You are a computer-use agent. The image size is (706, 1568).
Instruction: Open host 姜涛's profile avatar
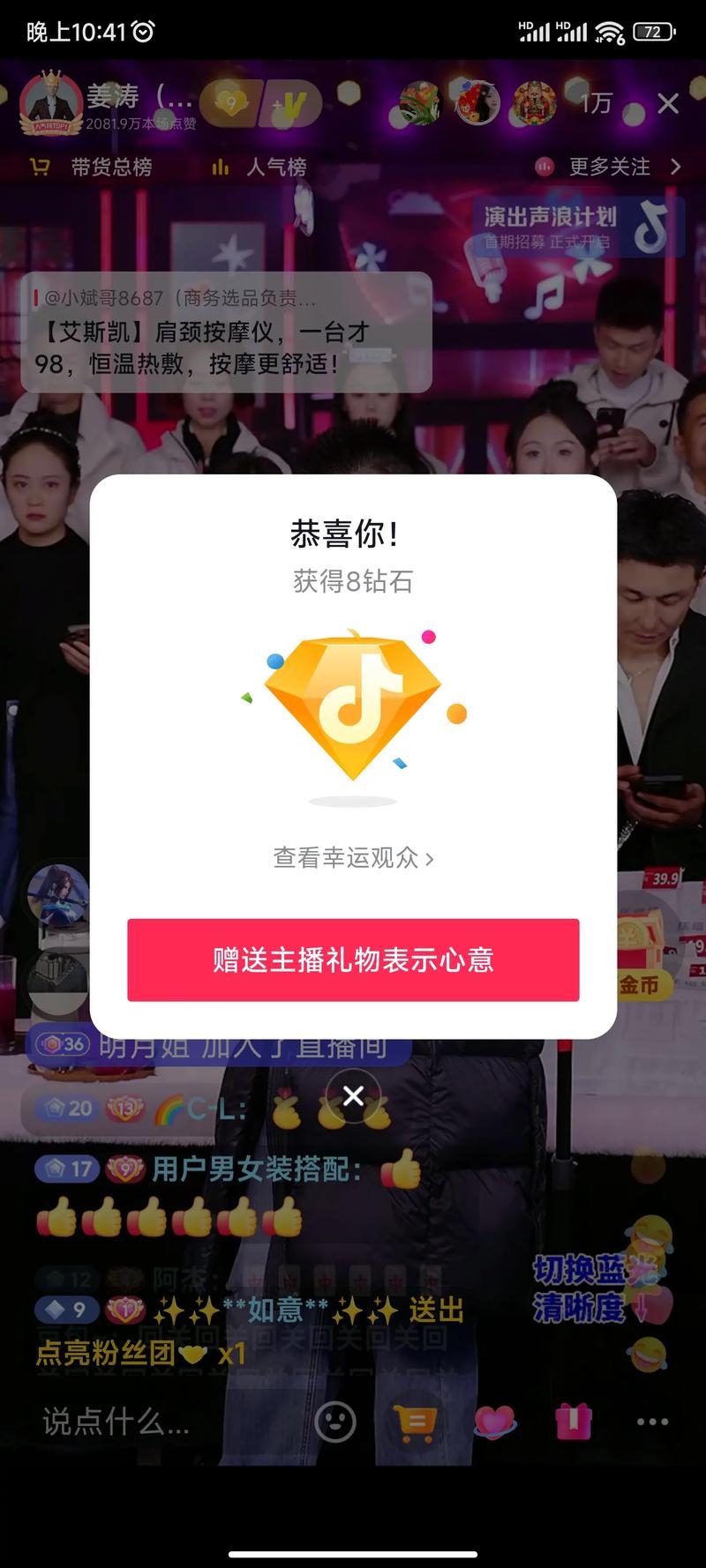[50, 102]
